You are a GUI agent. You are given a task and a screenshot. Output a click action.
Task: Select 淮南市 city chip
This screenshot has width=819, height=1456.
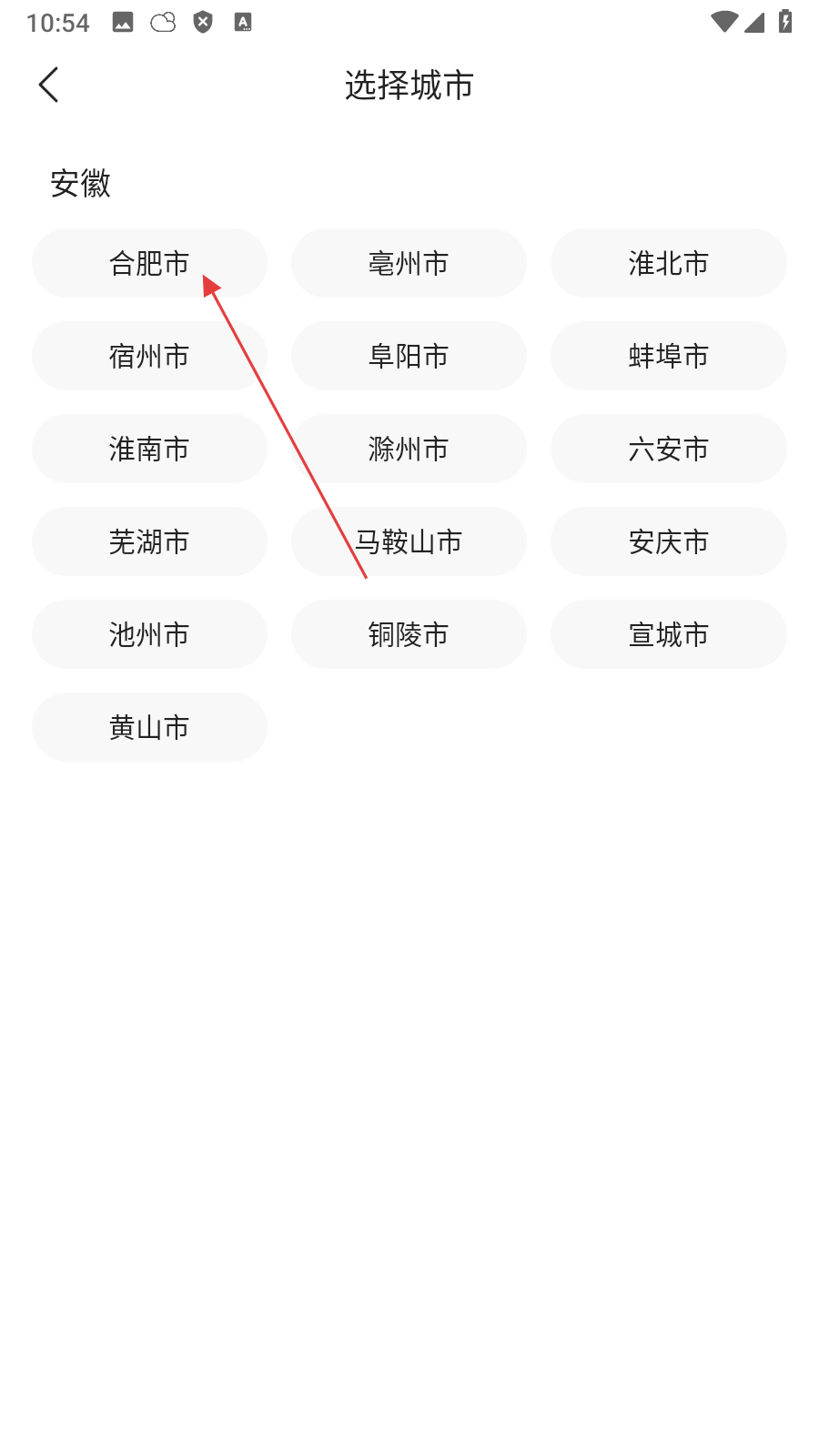149,449
